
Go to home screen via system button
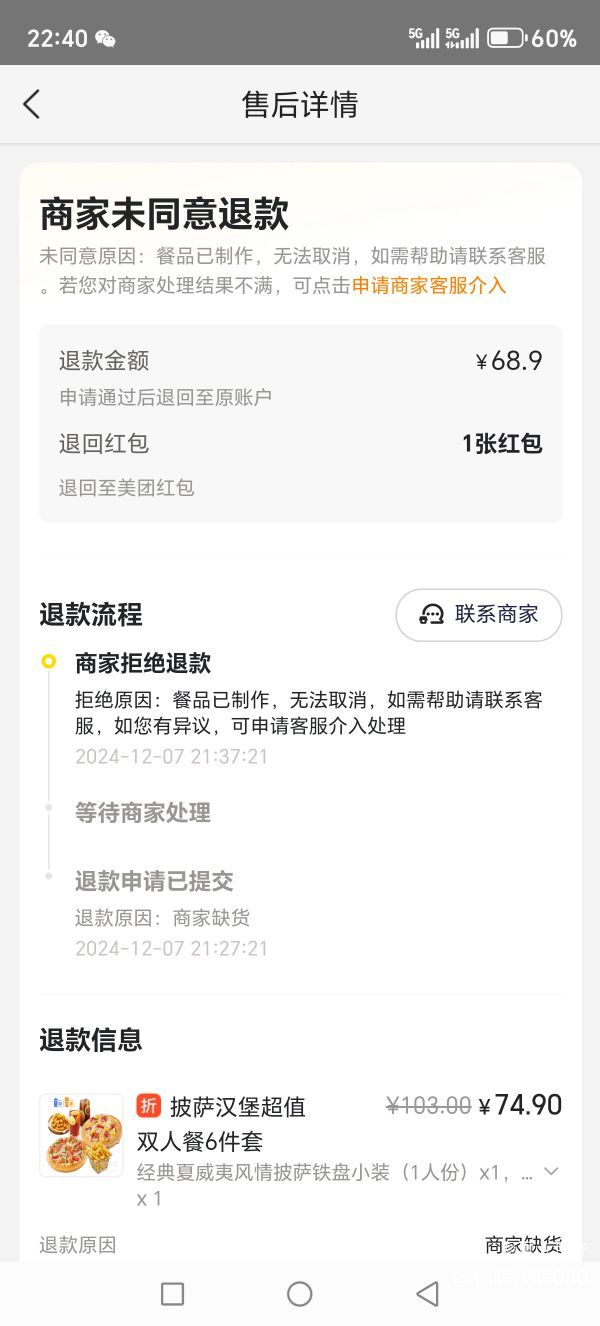click(x=300, y=1294)
